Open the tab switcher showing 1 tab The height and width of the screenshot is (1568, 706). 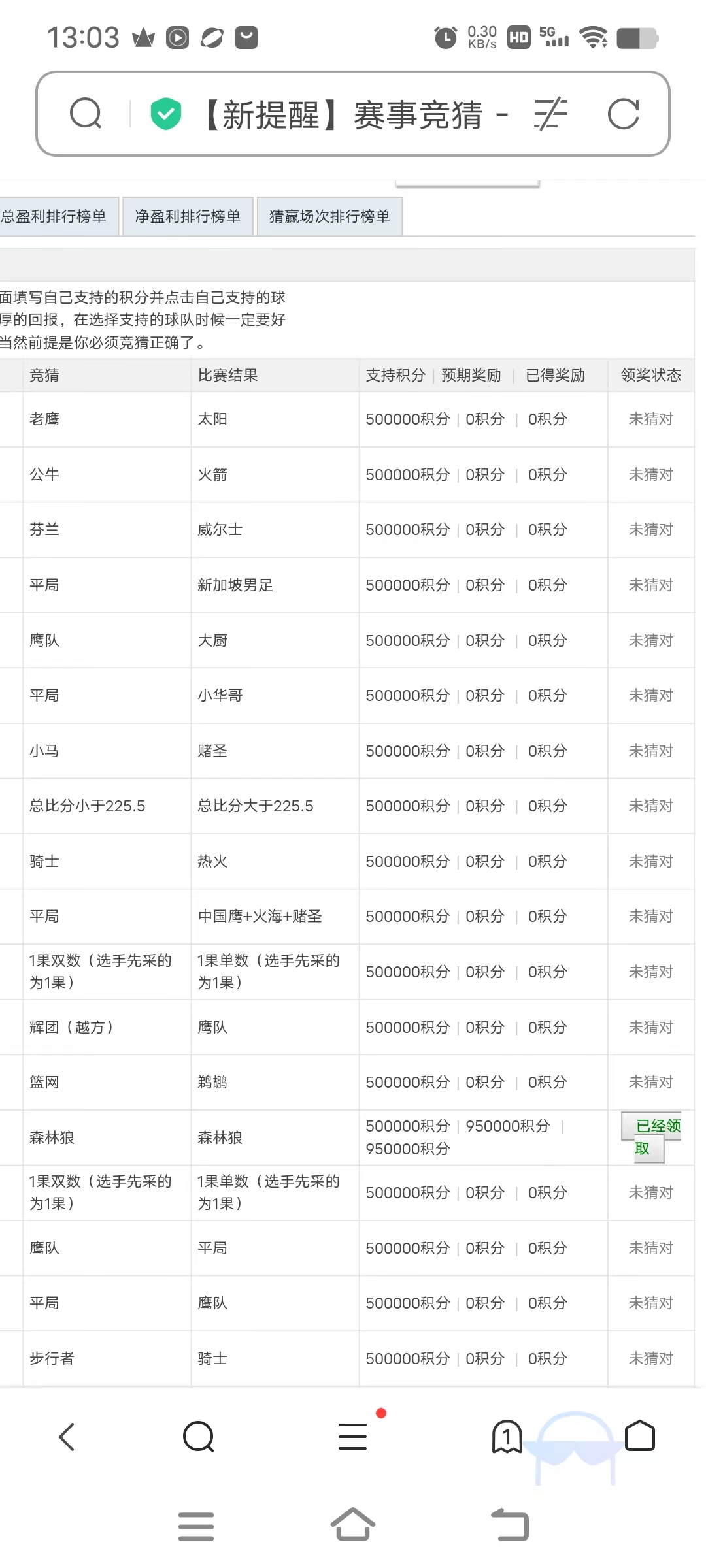coord(507,1435)
